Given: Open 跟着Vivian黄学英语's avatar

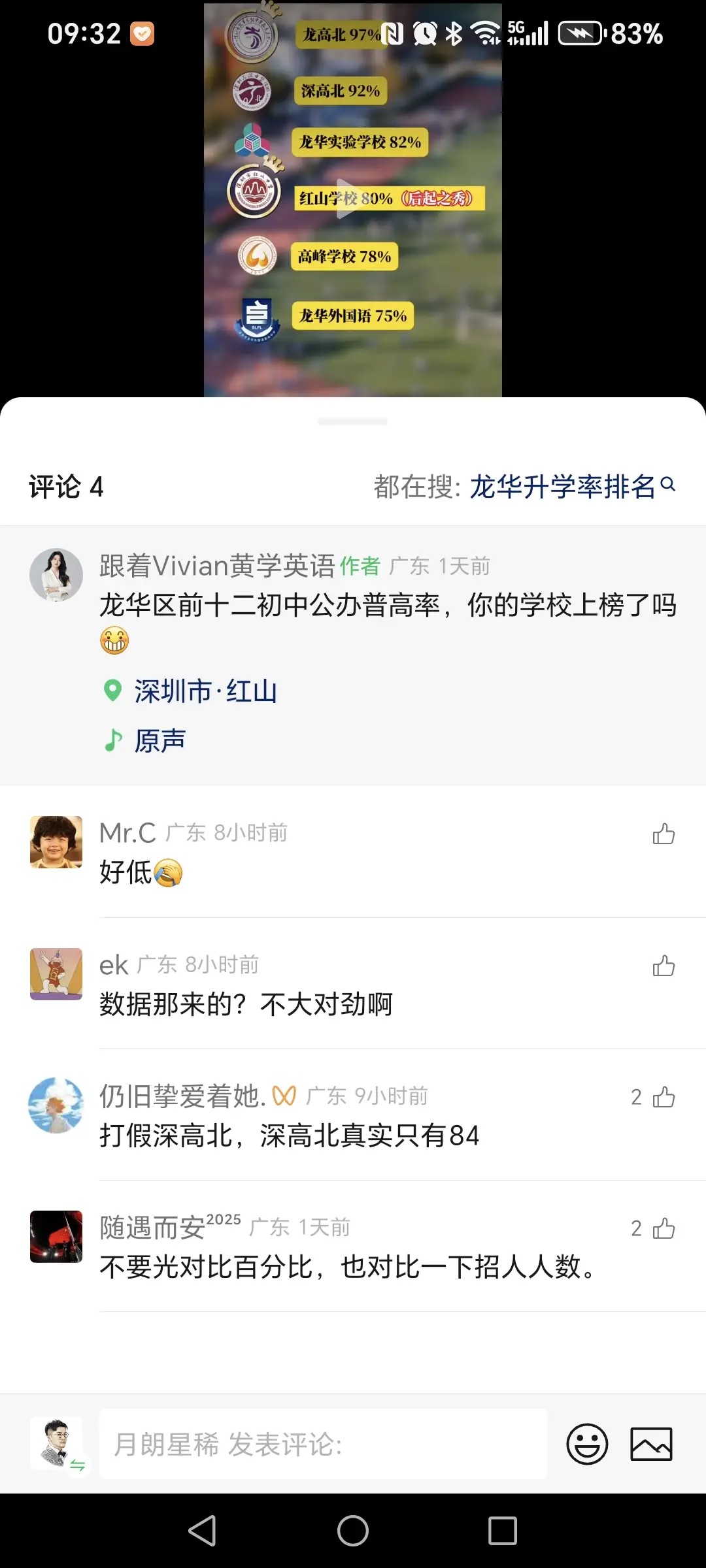Looking at the screenshot, I should click(56, 575).
